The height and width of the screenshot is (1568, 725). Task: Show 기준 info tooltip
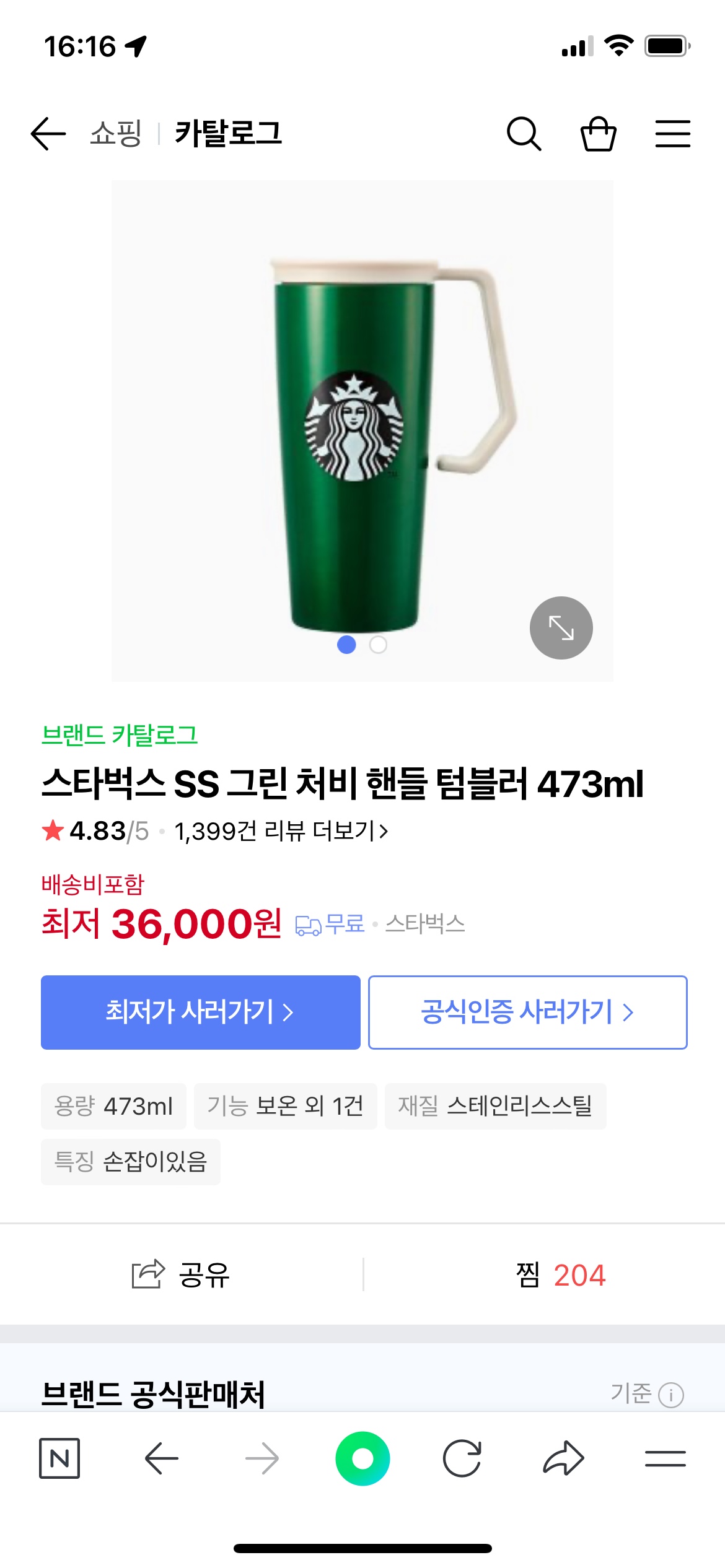click(x=647, y=1394)
